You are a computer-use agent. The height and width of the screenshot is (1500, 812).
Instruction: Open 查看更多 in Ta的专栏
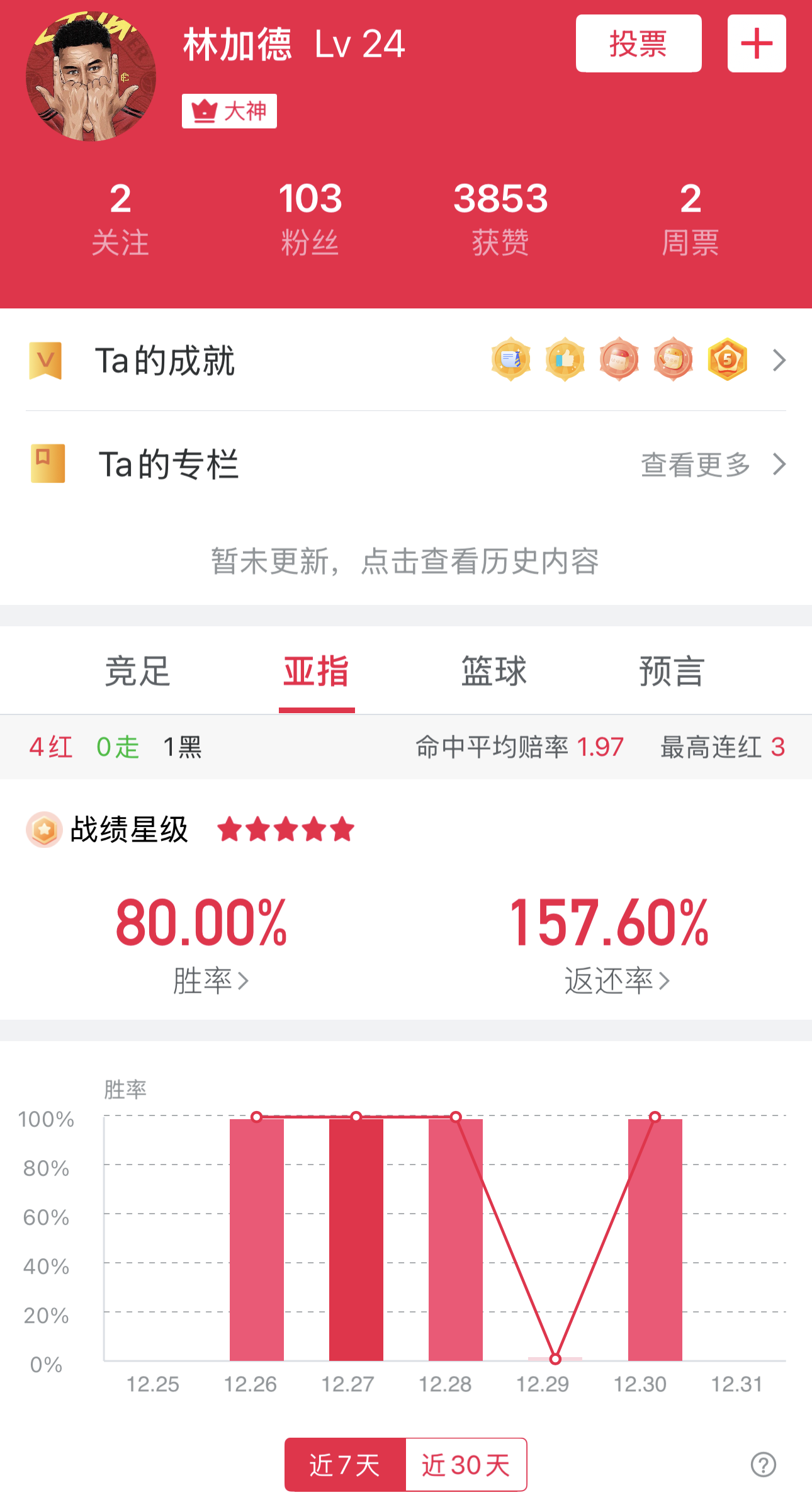[711, 465]
